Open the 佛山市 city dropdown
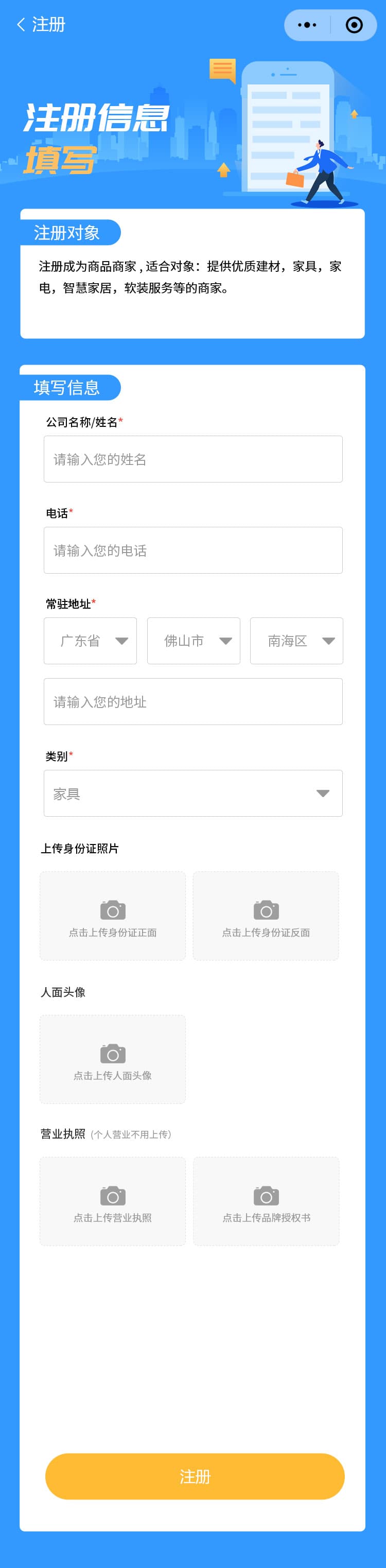Screen dimensions: 386x1568 194,641
